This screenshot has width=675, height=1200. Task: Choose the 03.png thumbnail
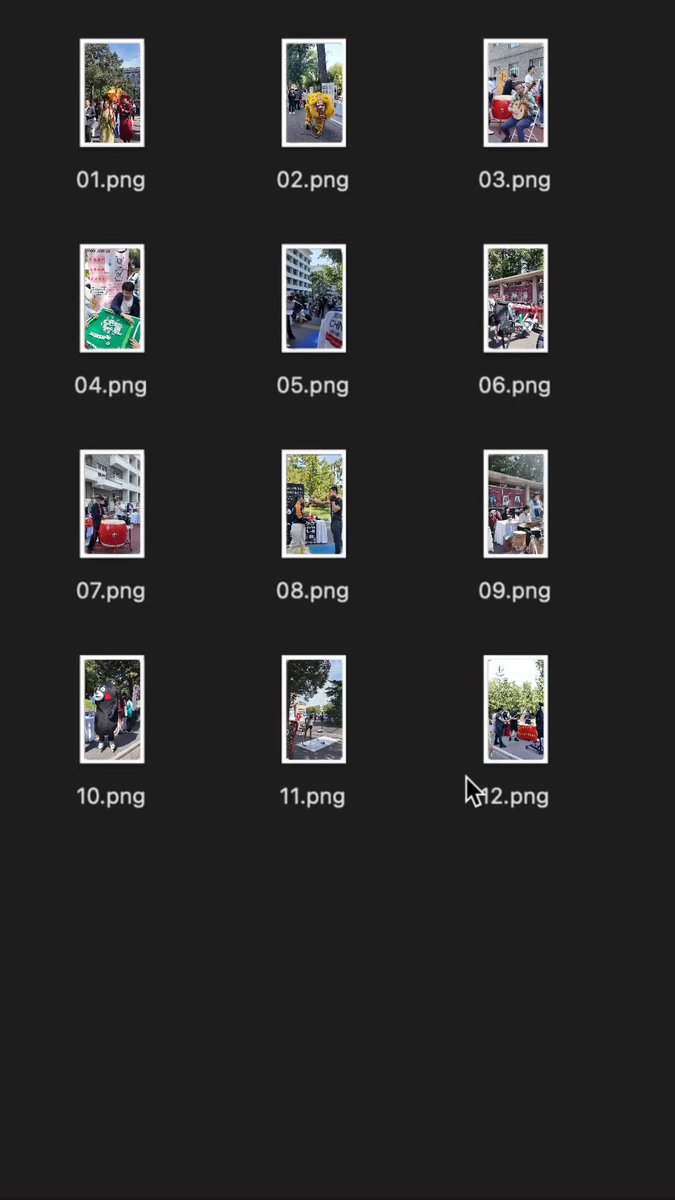(515, 93)
